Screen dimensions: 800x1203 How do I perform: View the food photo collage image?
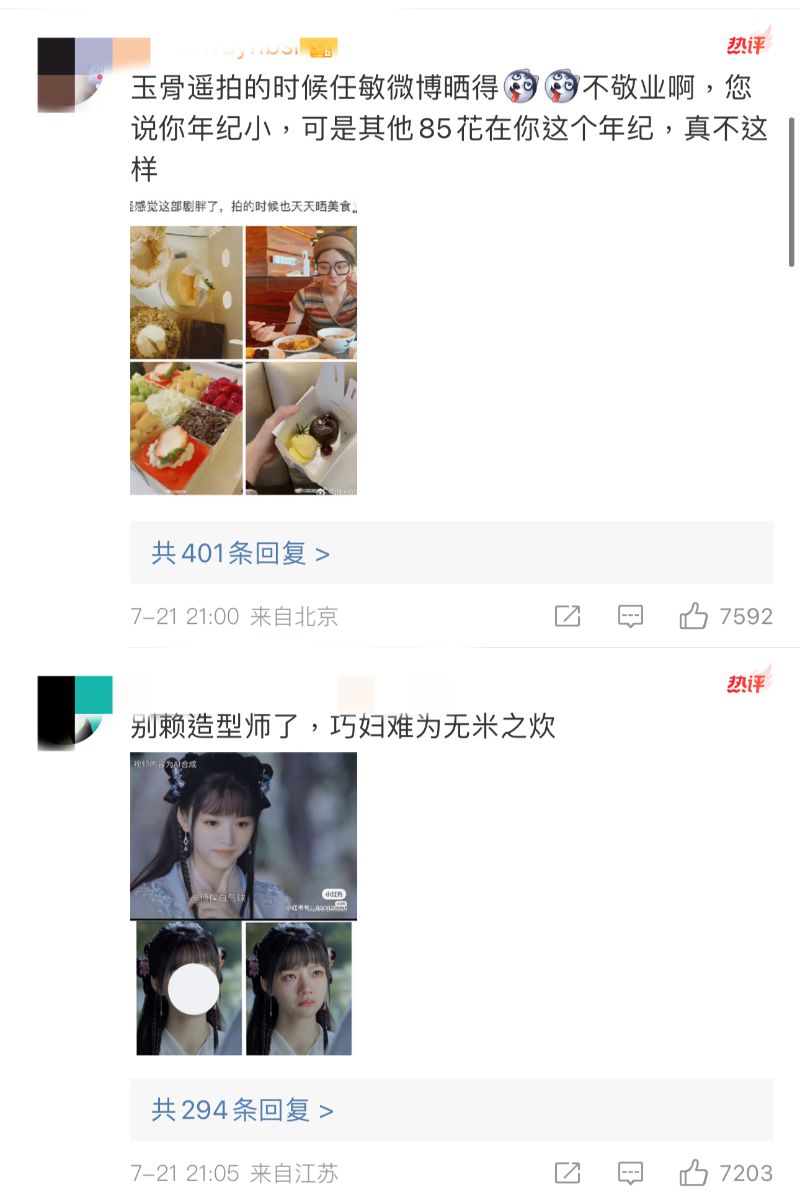243,358
